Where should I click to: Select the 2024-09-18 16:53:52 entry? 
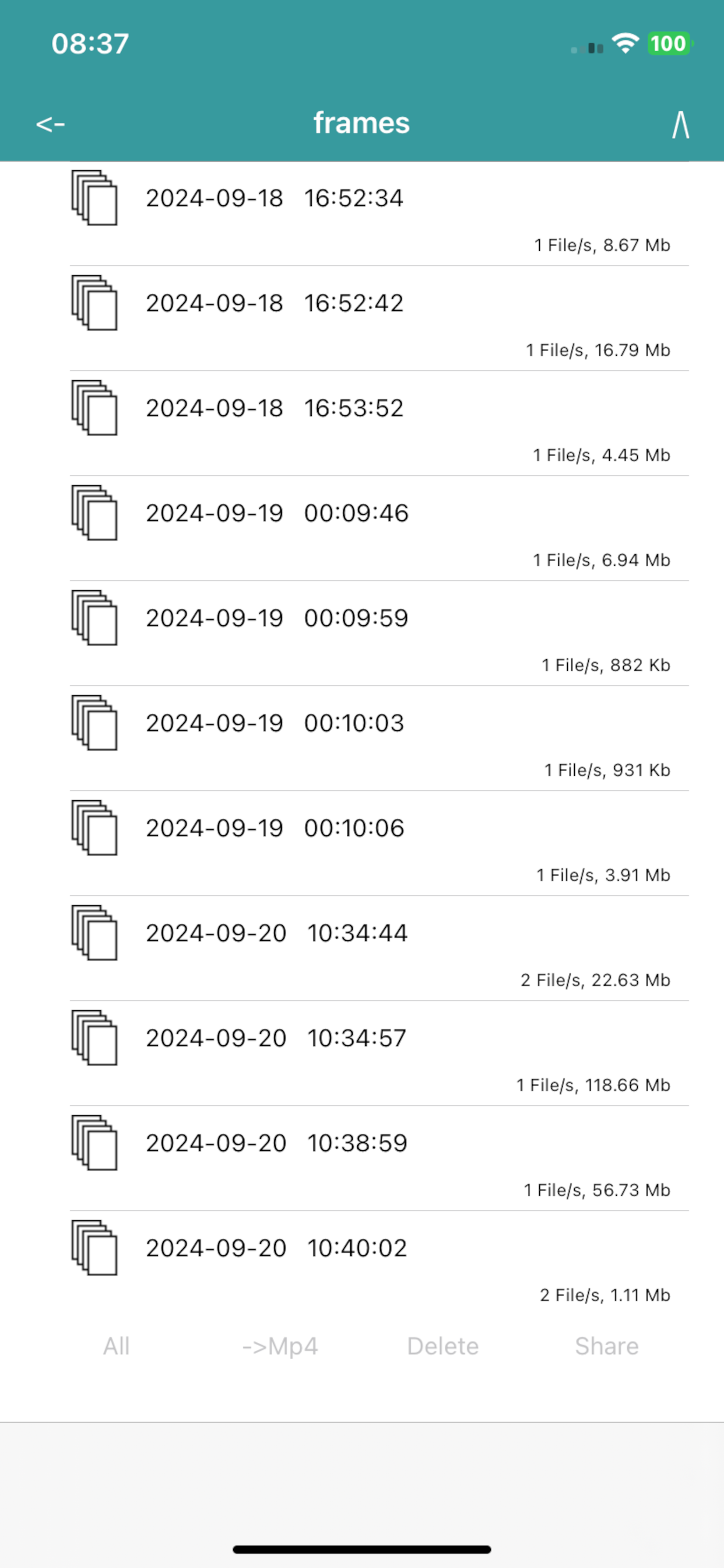click(x=379, y=423)
